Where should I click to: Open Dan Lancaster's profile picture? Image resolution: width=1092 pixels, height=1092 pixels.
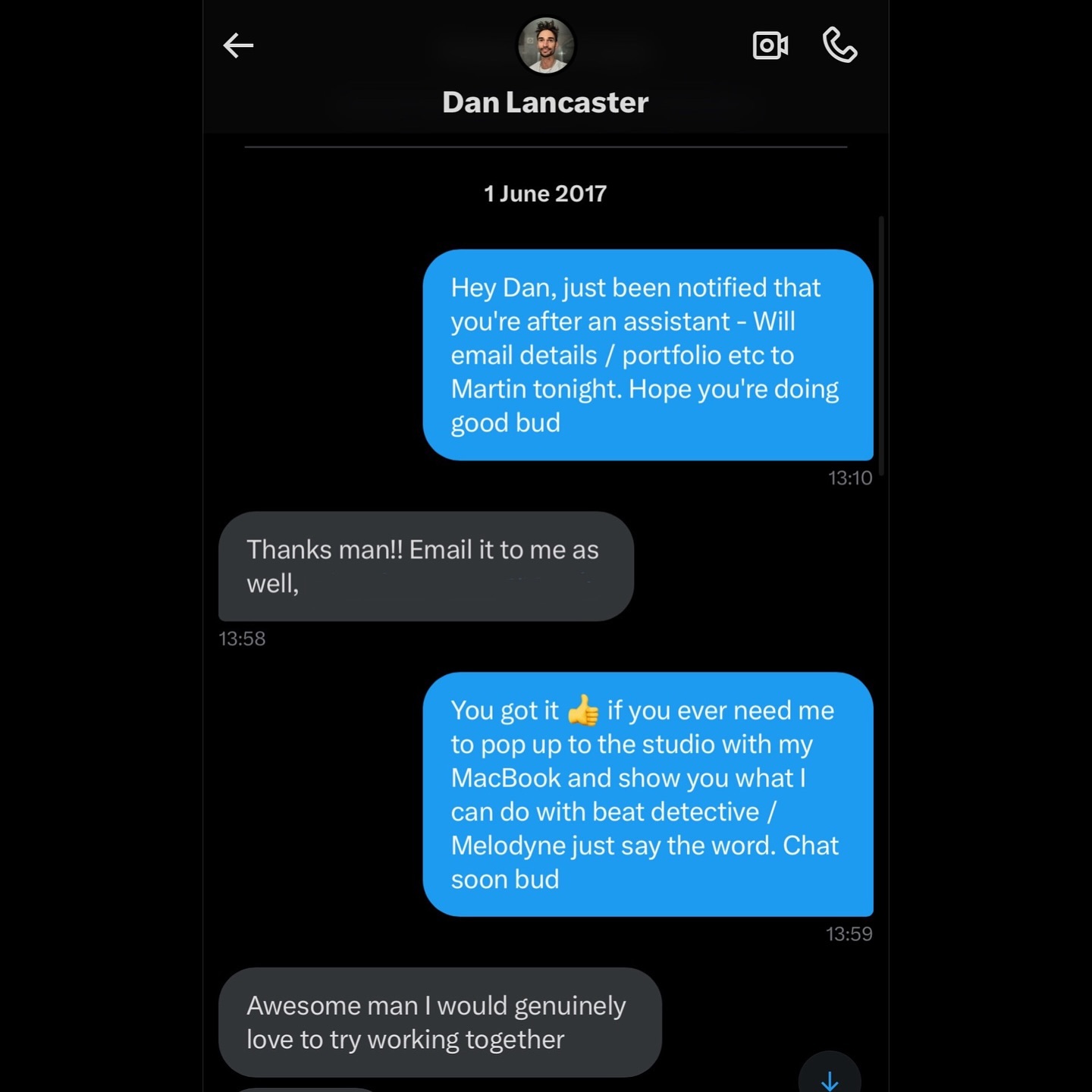546,45
